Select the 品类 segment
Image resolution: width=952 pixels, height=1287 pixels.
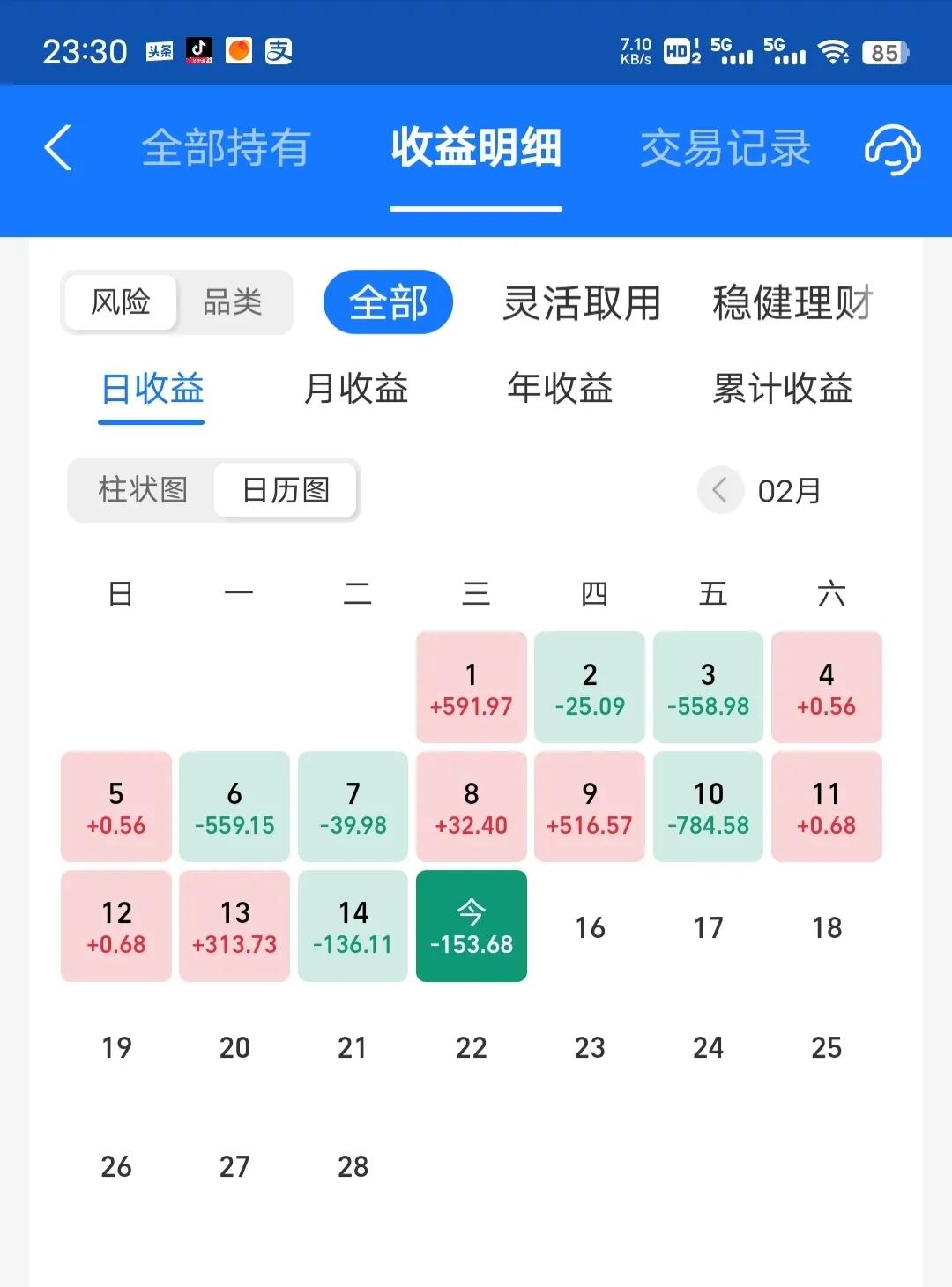(233, 302)
